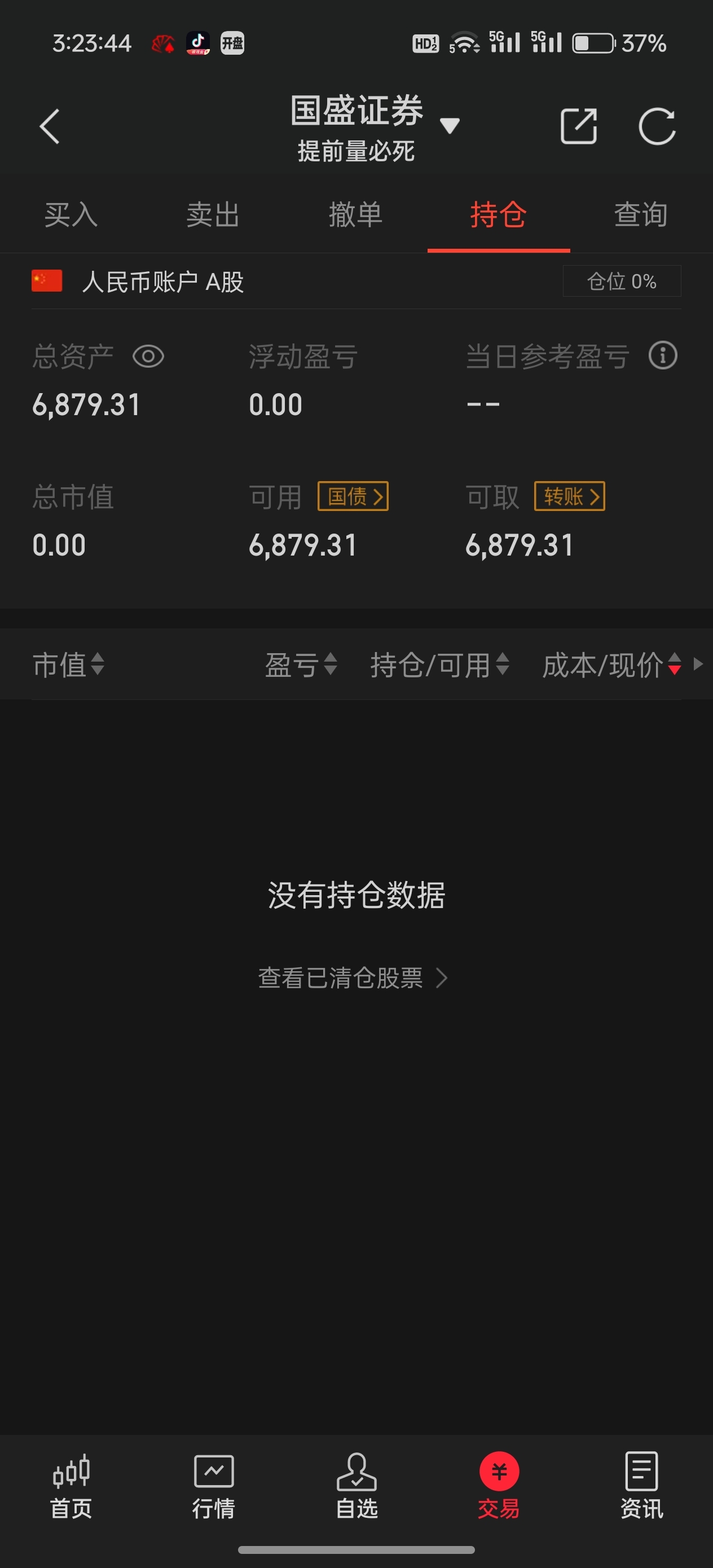
Task: Open the 撤单 tab
Action: 355,215
